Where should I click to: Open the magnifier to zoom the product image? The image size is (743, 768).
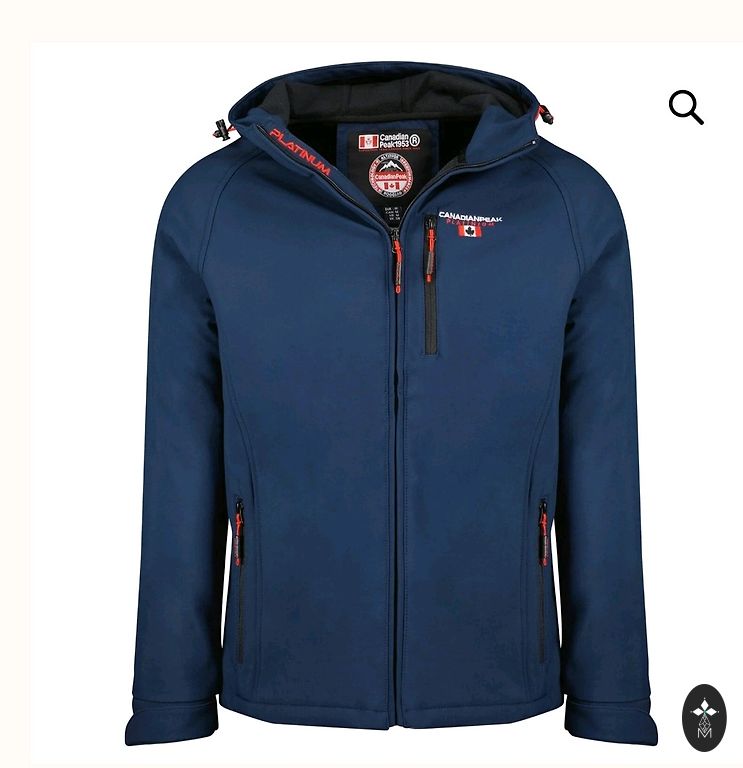(x=686, y=107)
